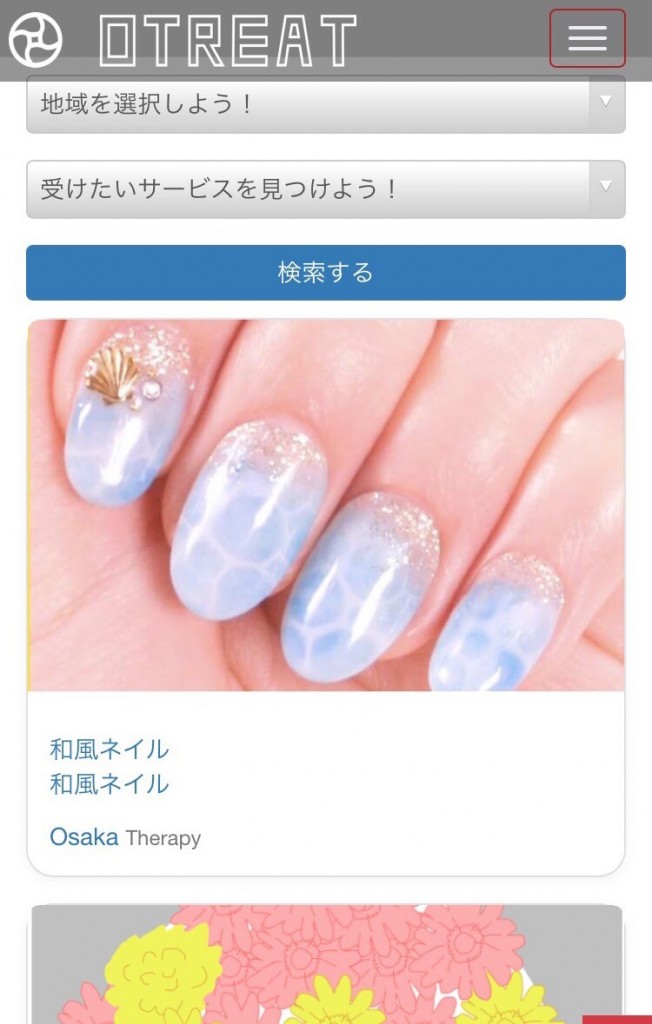Image resolution: width=652 pixels, height=1024 pixels.
Task: Tap the 検索する search button
Action: point(325,272)
